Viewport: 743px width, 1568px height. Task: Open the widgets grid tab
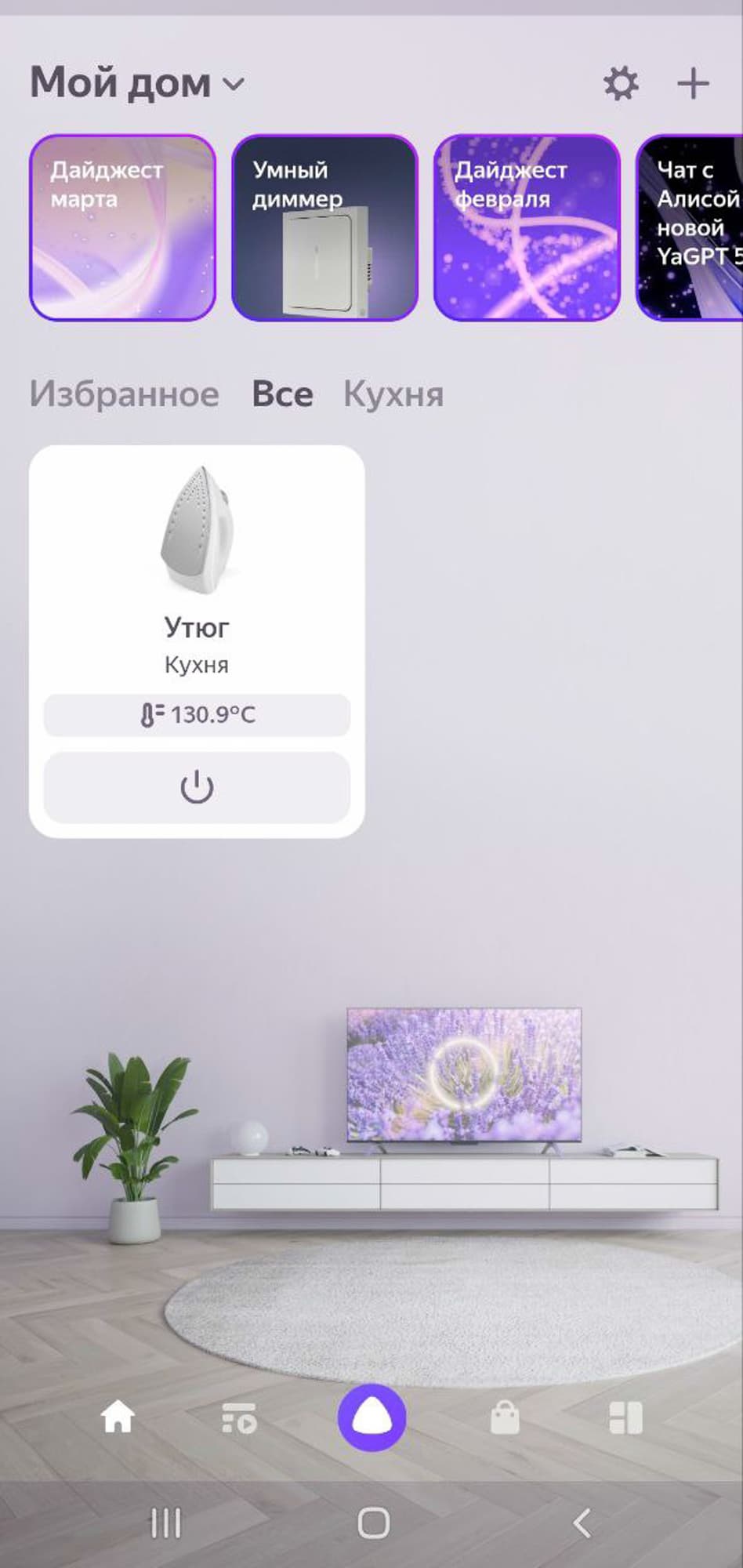click(x=625, y=1417)
